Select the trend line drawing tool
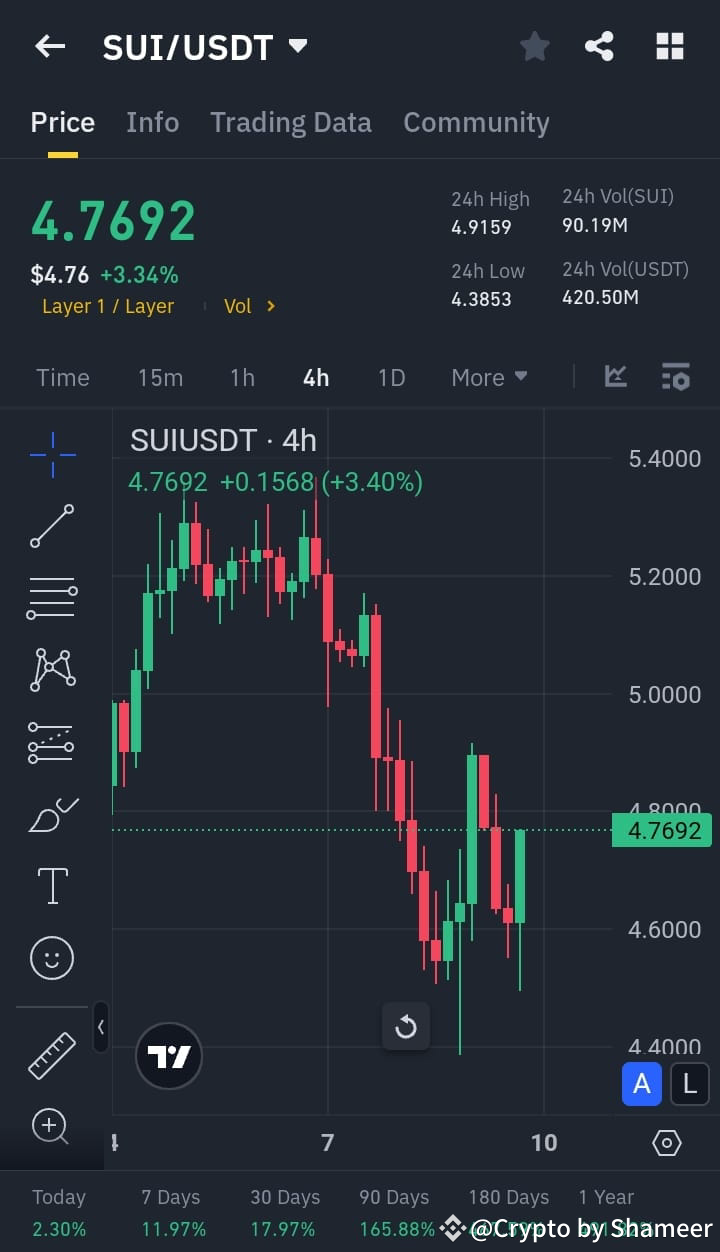This screenshot has height=1252, width=720. tap(51, 525)
